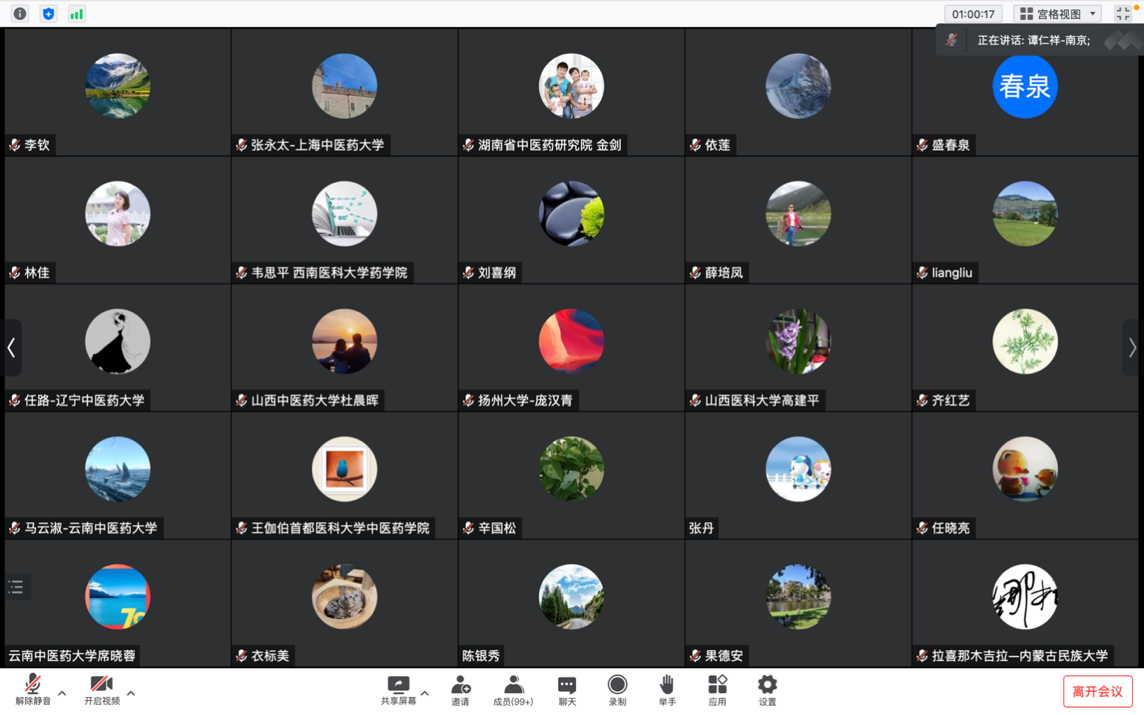The width and height of the screenshot is (1144, 715).
Task: Open the chat panel (聊天)
Action: point(567,689)
